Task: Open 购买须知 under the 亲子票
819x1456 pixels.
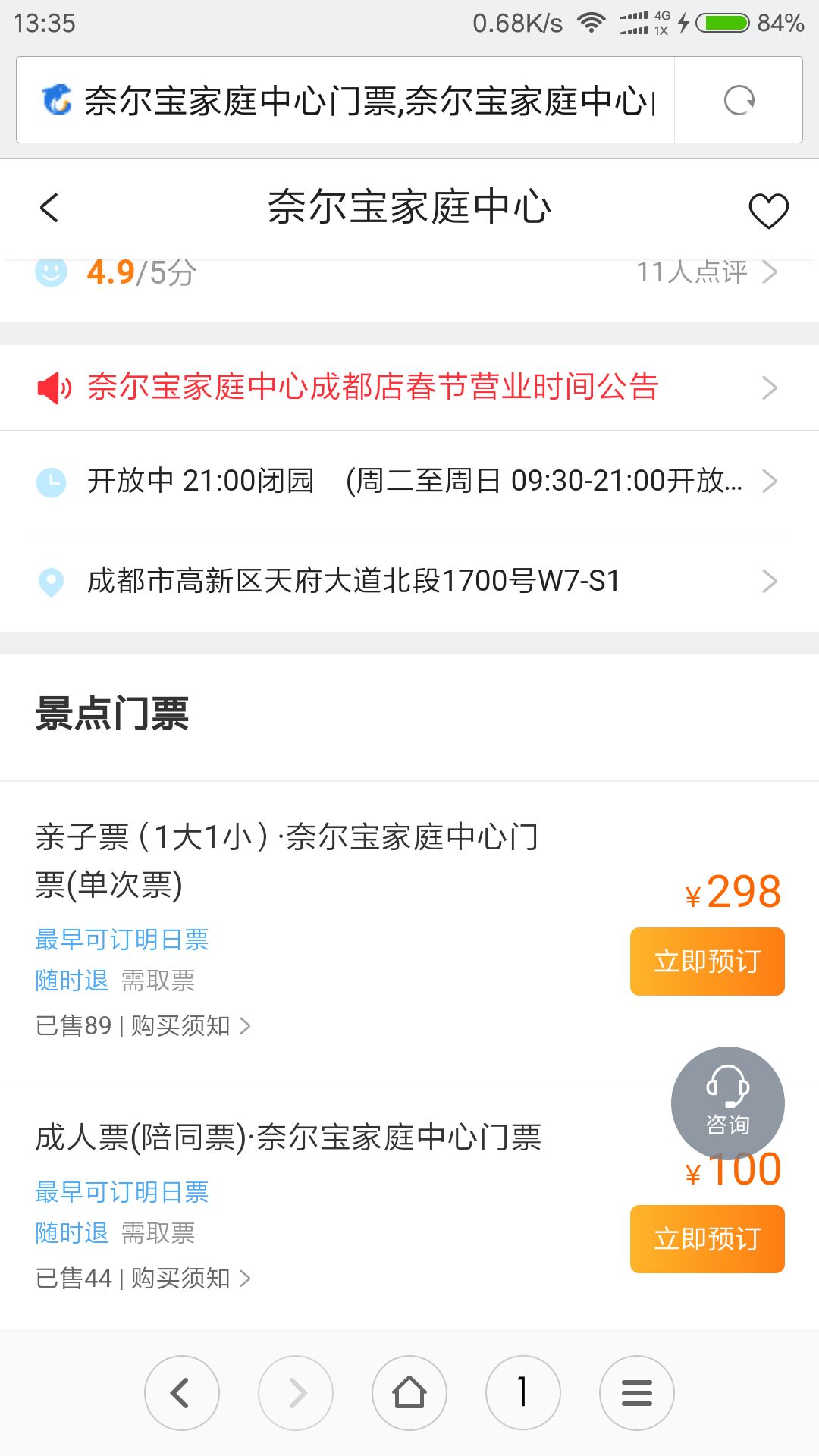Action: 190,1026
